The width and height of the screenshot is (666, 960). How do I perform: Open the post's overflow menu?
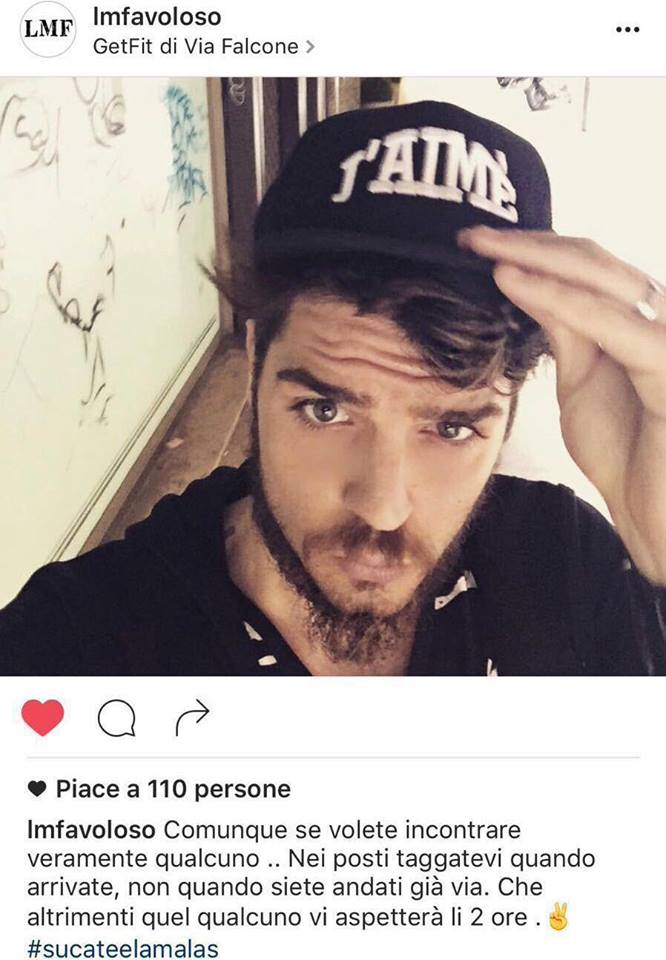[627, 29]
